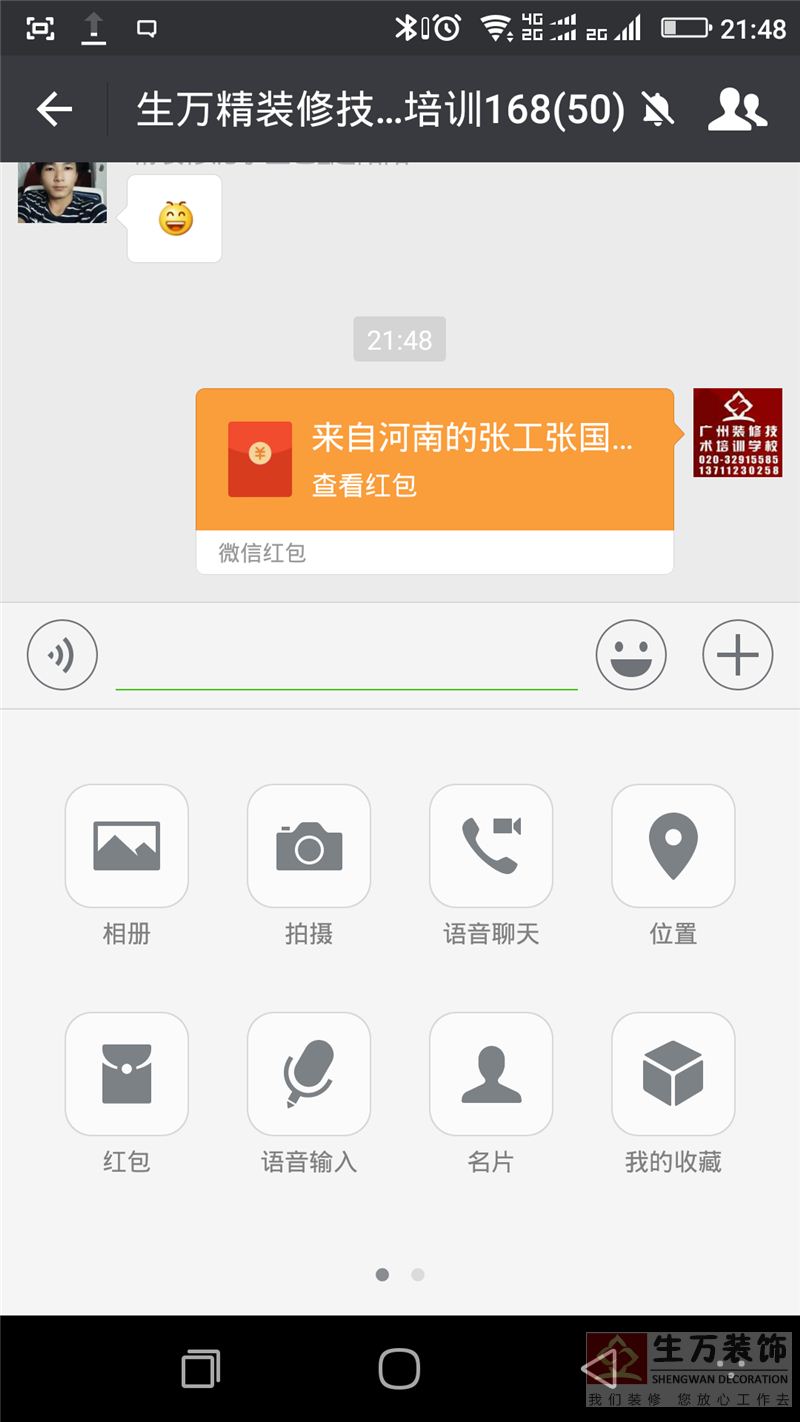This screenshot has height=1422, width=800.
Task: Switch to voice message input
Action: tap(62, 655)
